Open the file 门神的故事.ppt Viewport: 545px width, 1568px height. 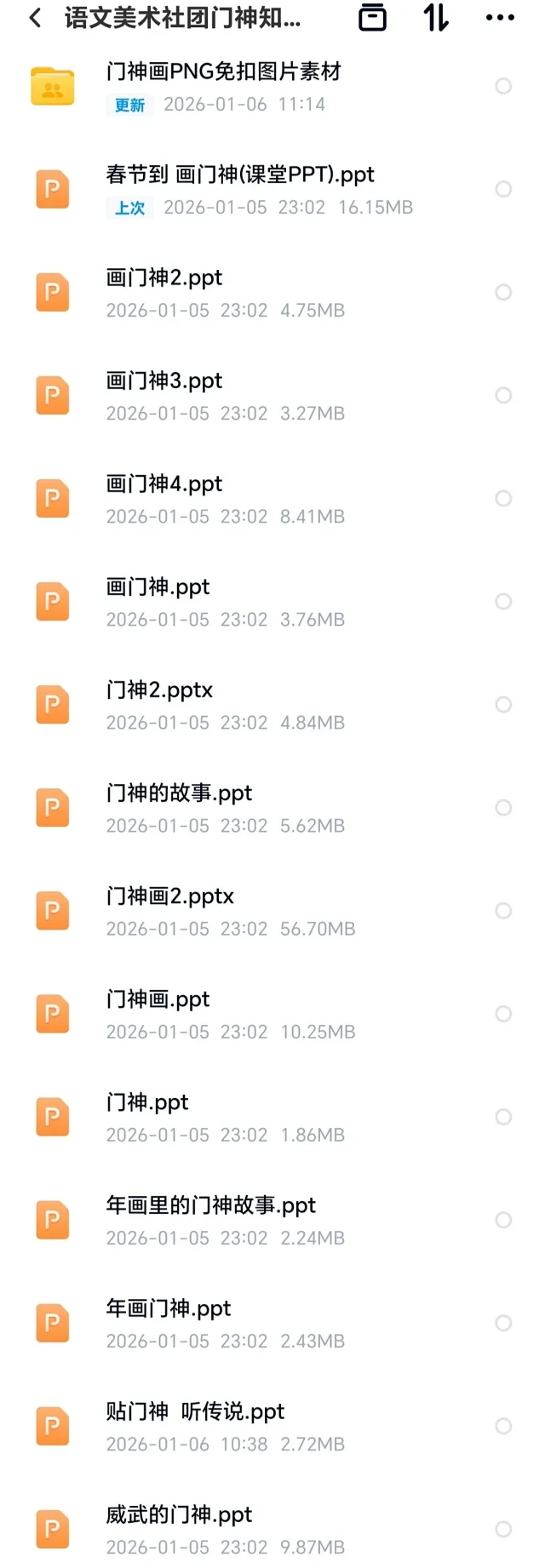coord(179,793)
